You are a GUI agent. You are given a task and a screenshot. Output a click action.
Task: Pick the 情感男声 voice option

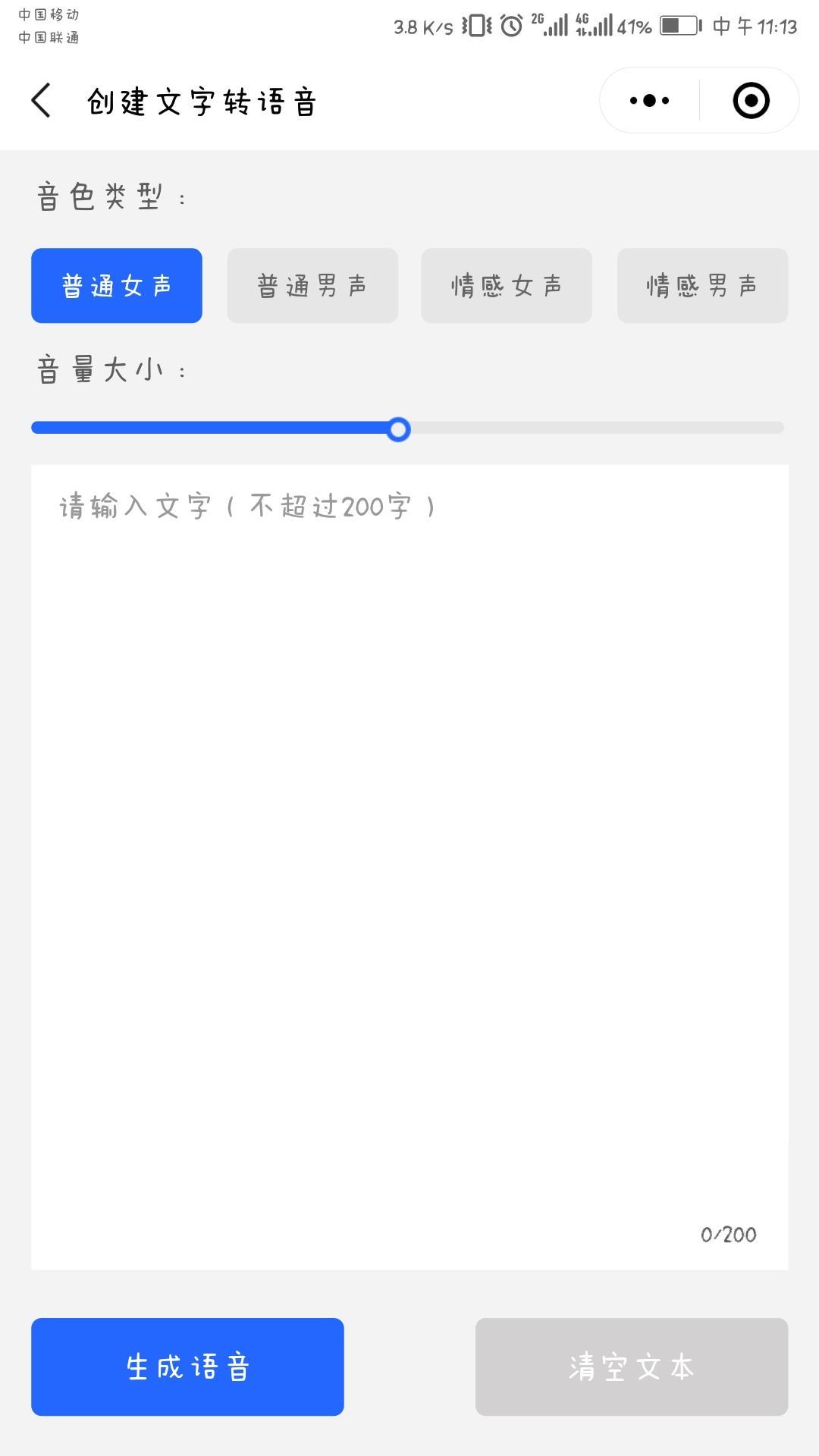pyautogui.click(x=702, y=286)
